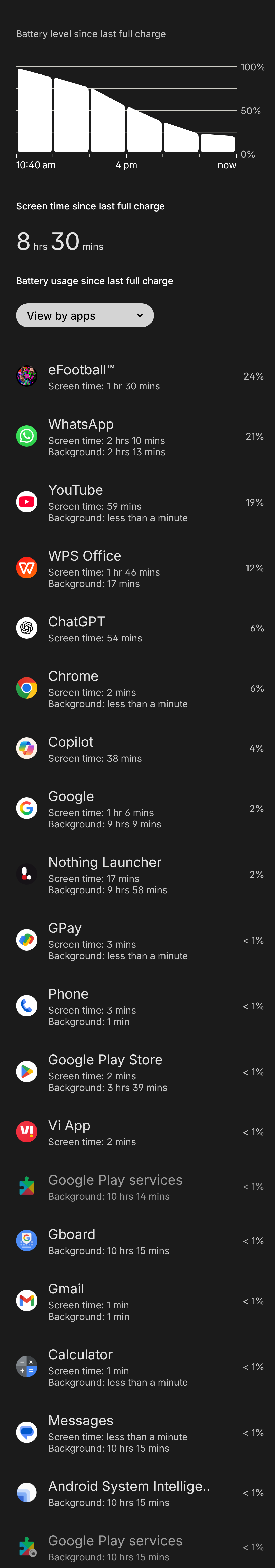This screenshot has height=1568, width=275.
Task: Open the View by apps dropdown
Action: pos(85,315)
